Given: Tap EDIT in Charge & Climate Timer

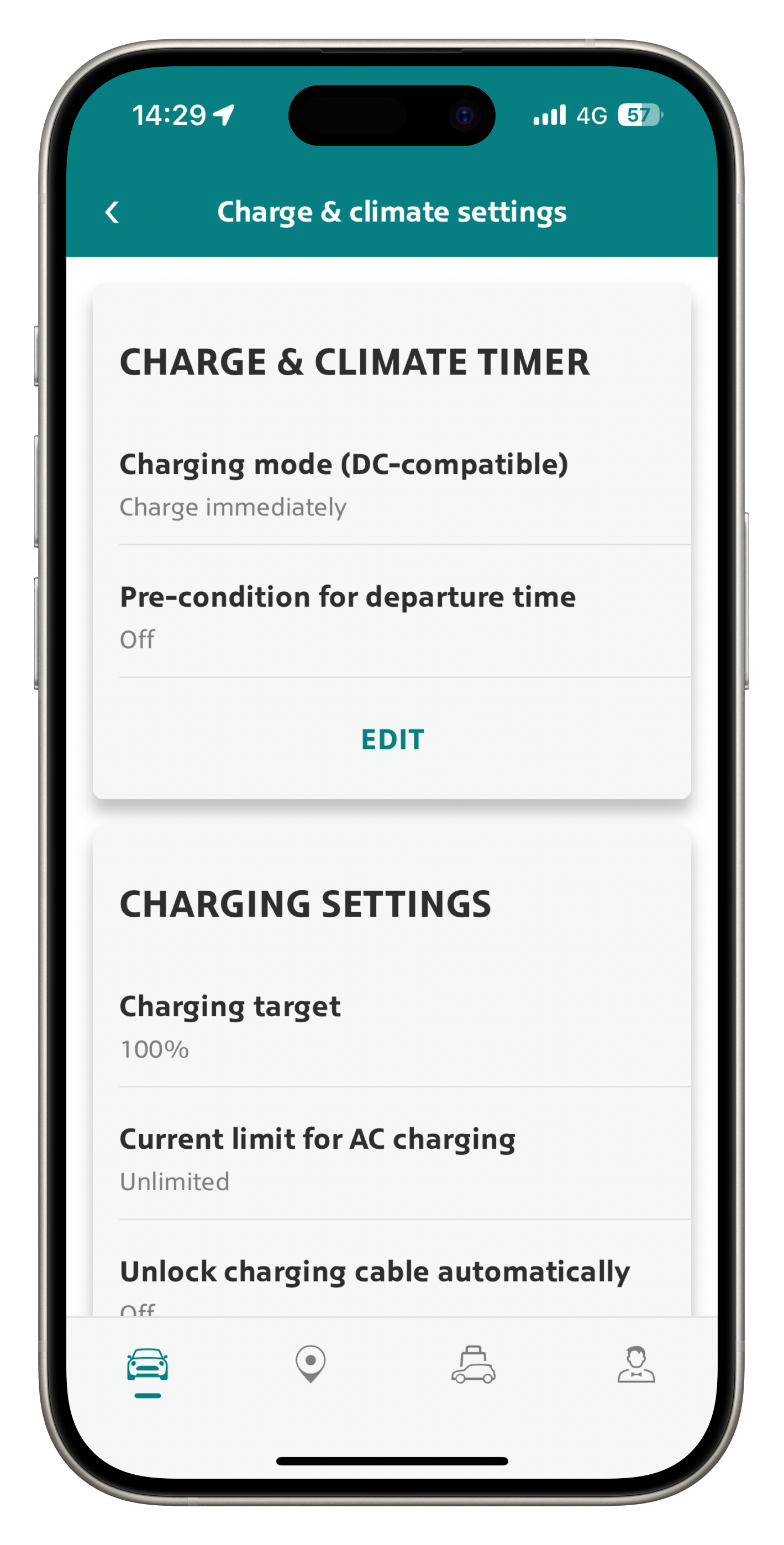Looking at the screenshot, I should [x=392, y=739].
